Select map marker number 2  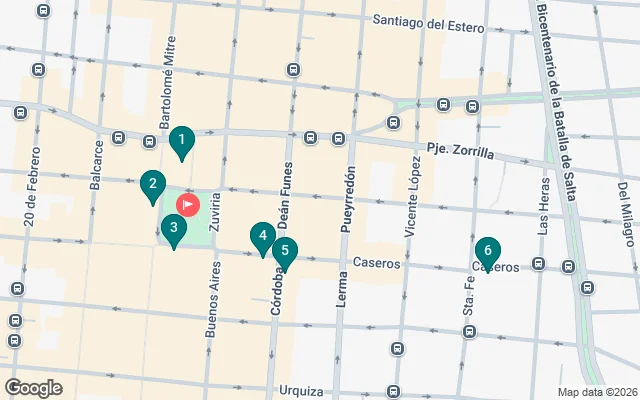pyautogui.click(x=152, y=185)
